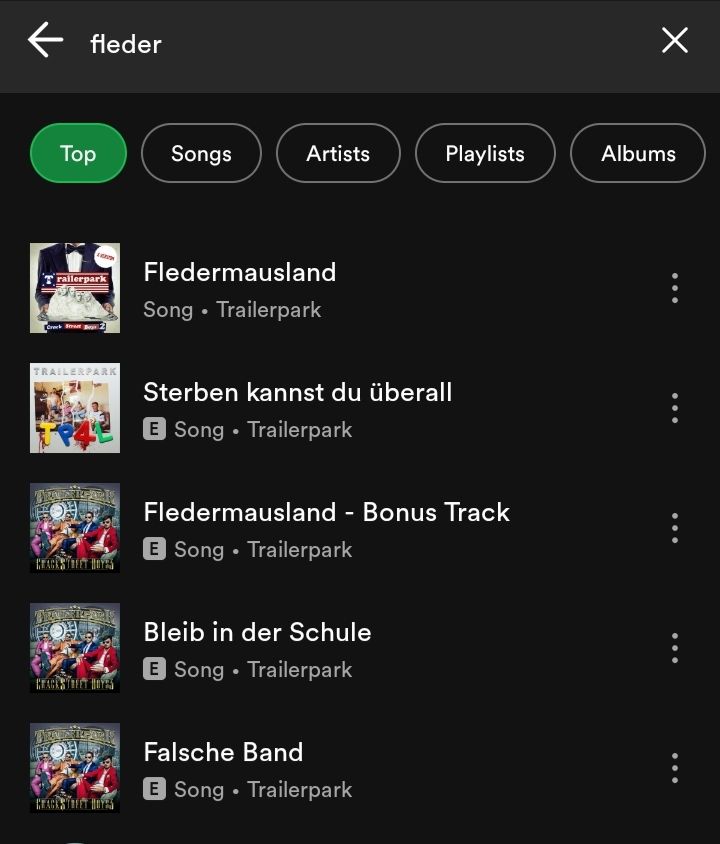720x844 pixels.
Task: Open the menu for Bleib in der Schule
Action: point(675,648)
